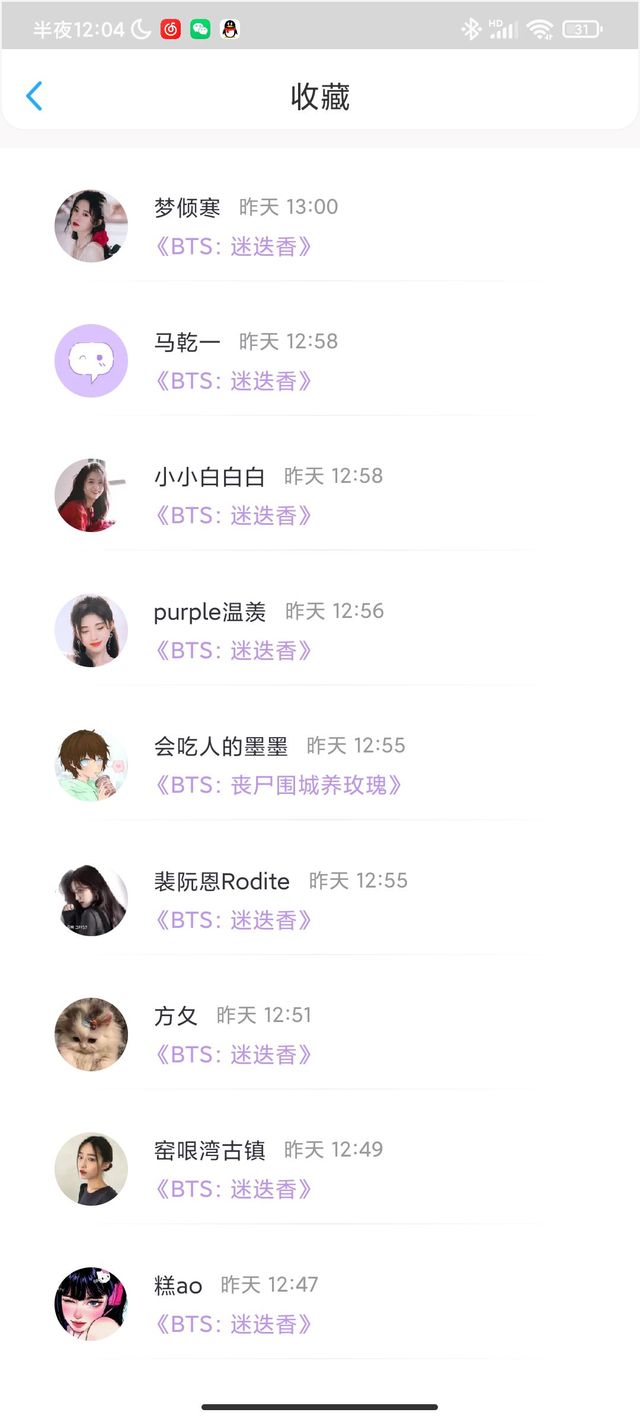Screen dimensions: 640x1422
Task: Open the 《BTS: 迷迭香》 link under 糕ao
Action: (x=233, y=1324)
